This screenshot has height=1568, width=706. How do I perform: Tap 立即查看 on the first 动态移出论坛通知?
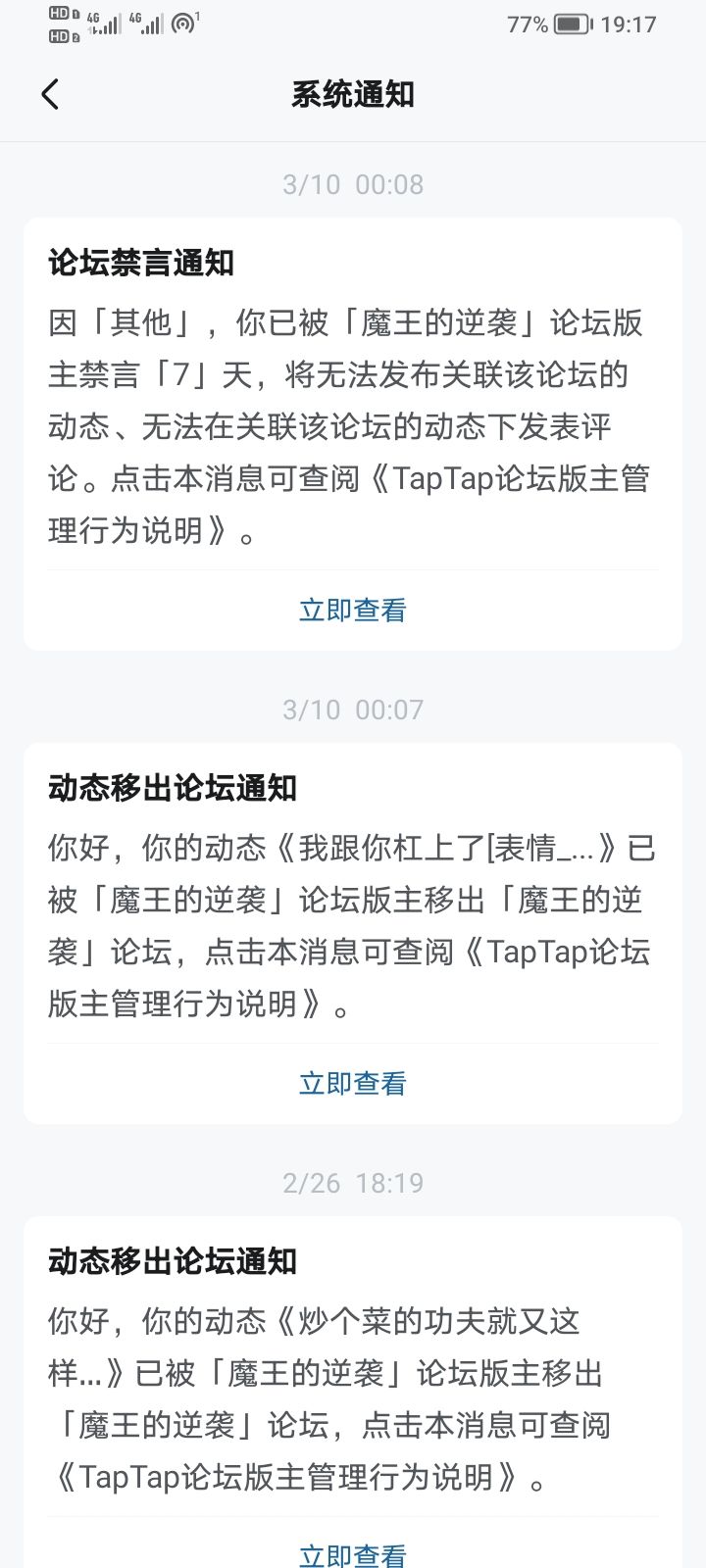click(x=352, y=1082)
